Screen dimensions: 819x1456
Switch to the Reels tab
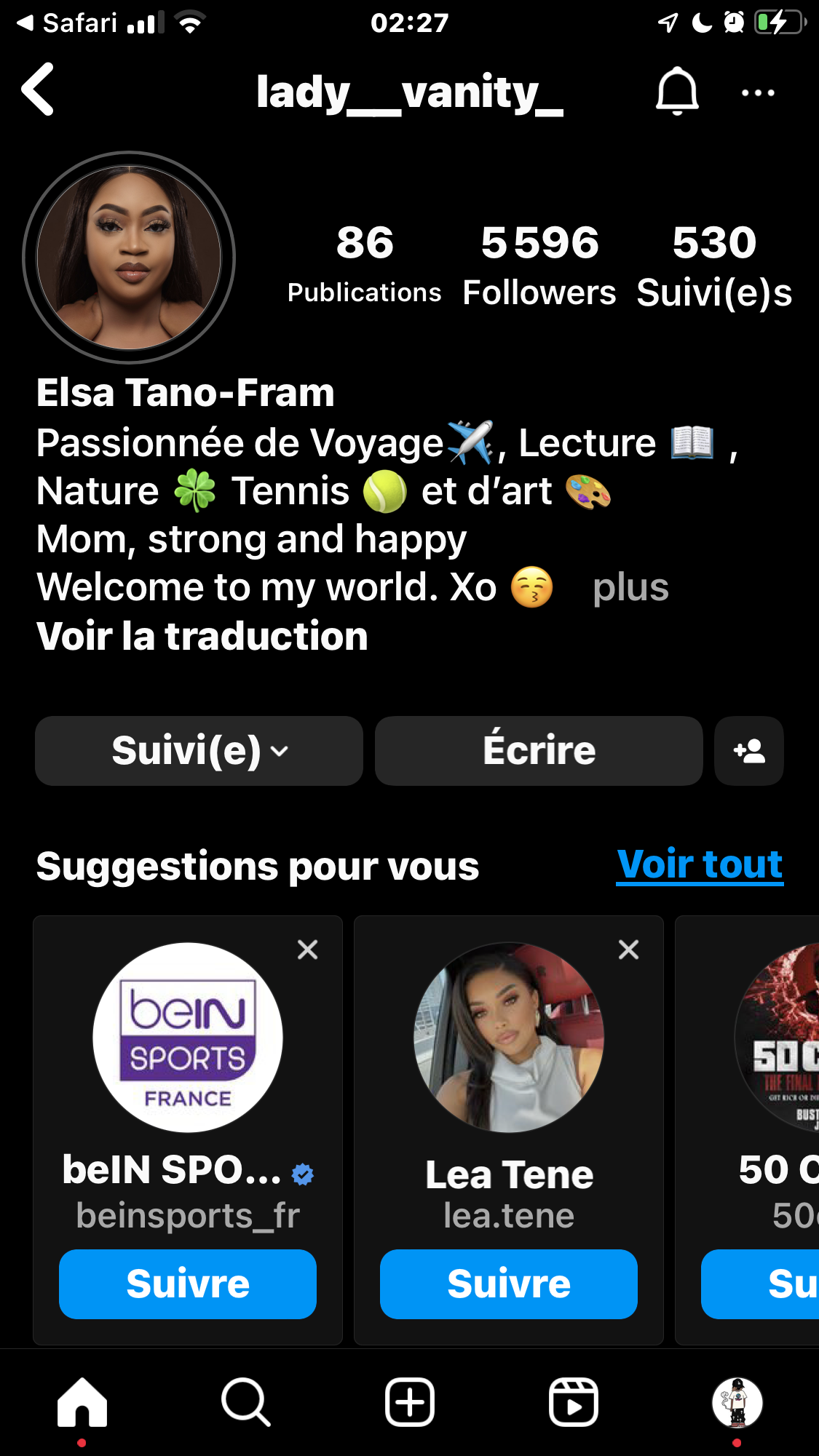574,1402
